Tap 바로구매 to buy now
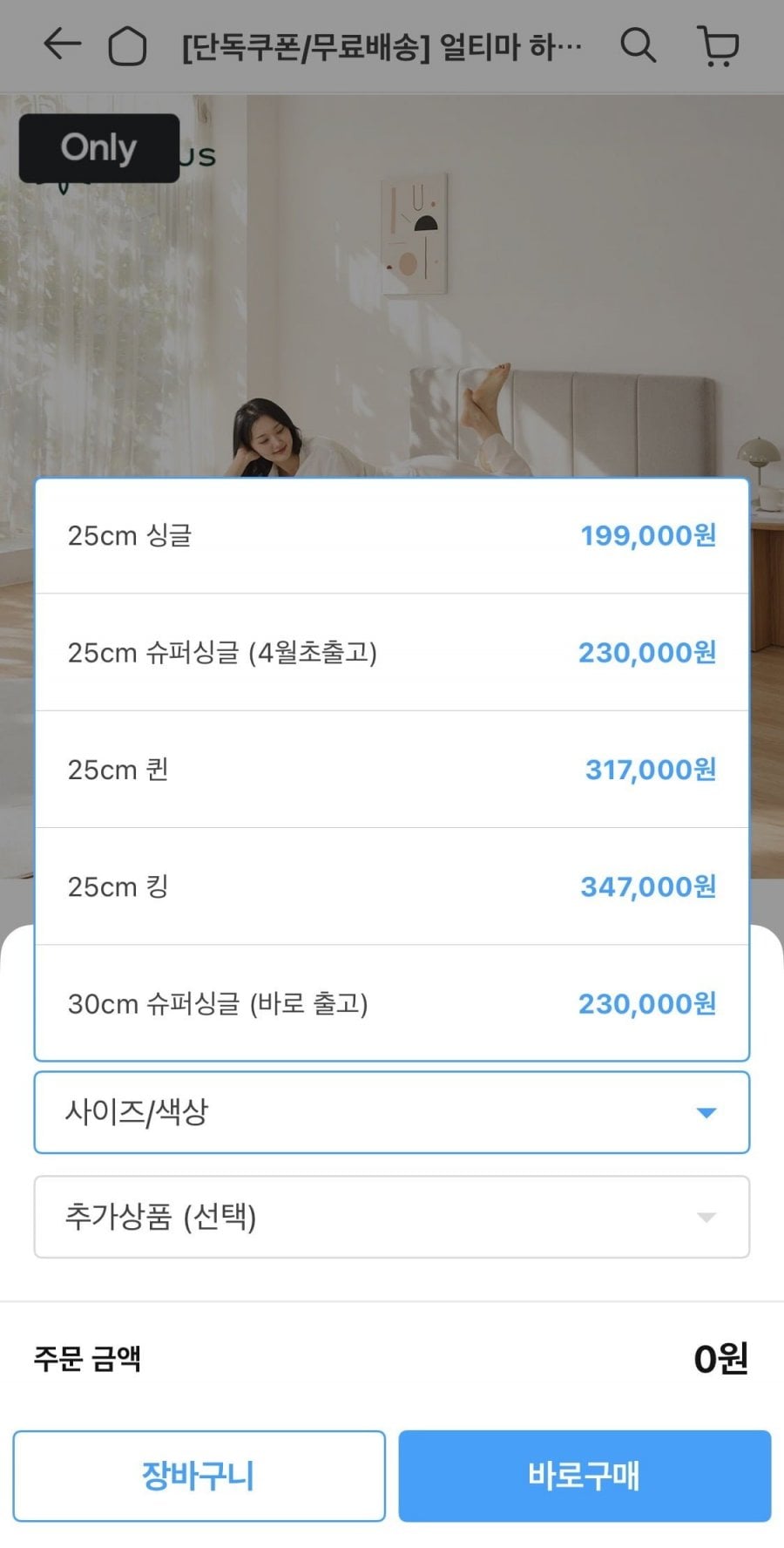784x1548 pixels. pos(585,1476)
